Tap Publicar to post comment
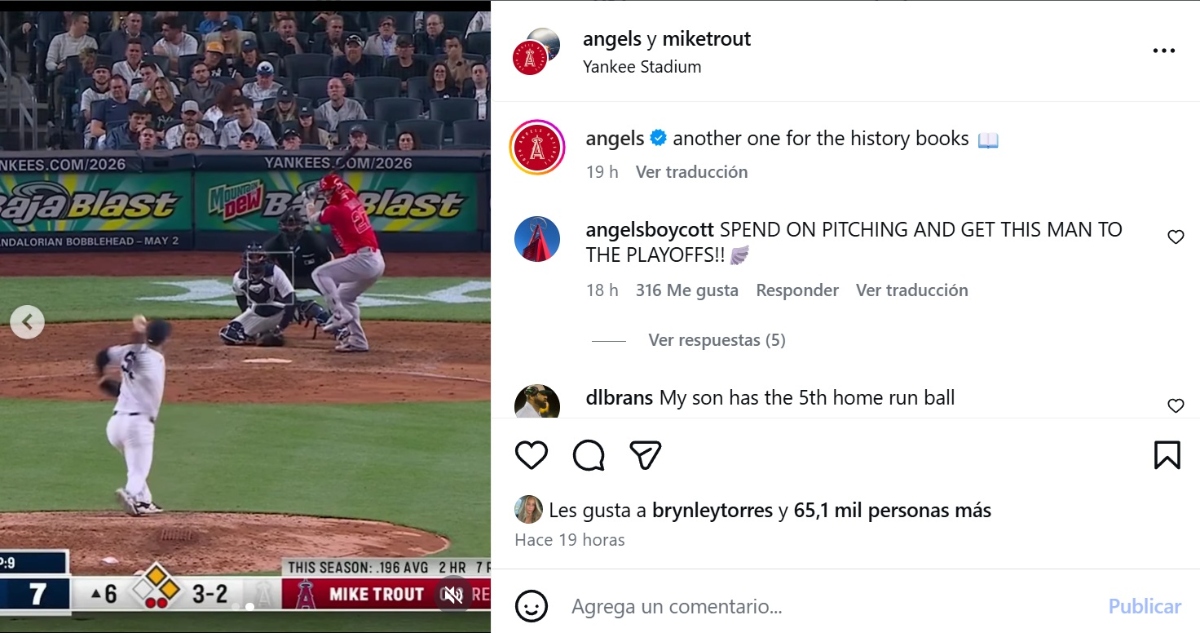1200x633 pixels. click(1144, 606)
